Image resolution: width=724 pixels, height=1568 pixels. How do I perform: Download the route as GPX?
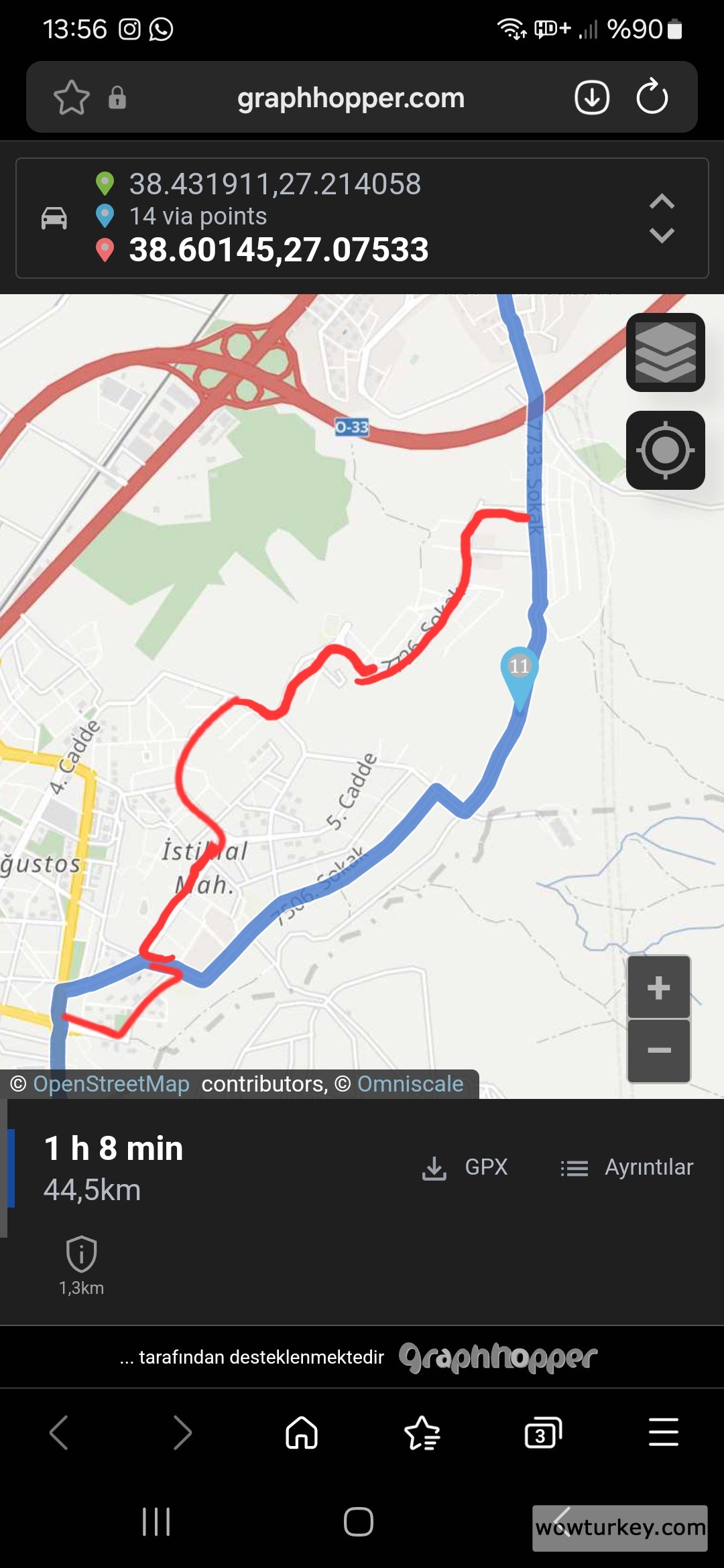465,1167
